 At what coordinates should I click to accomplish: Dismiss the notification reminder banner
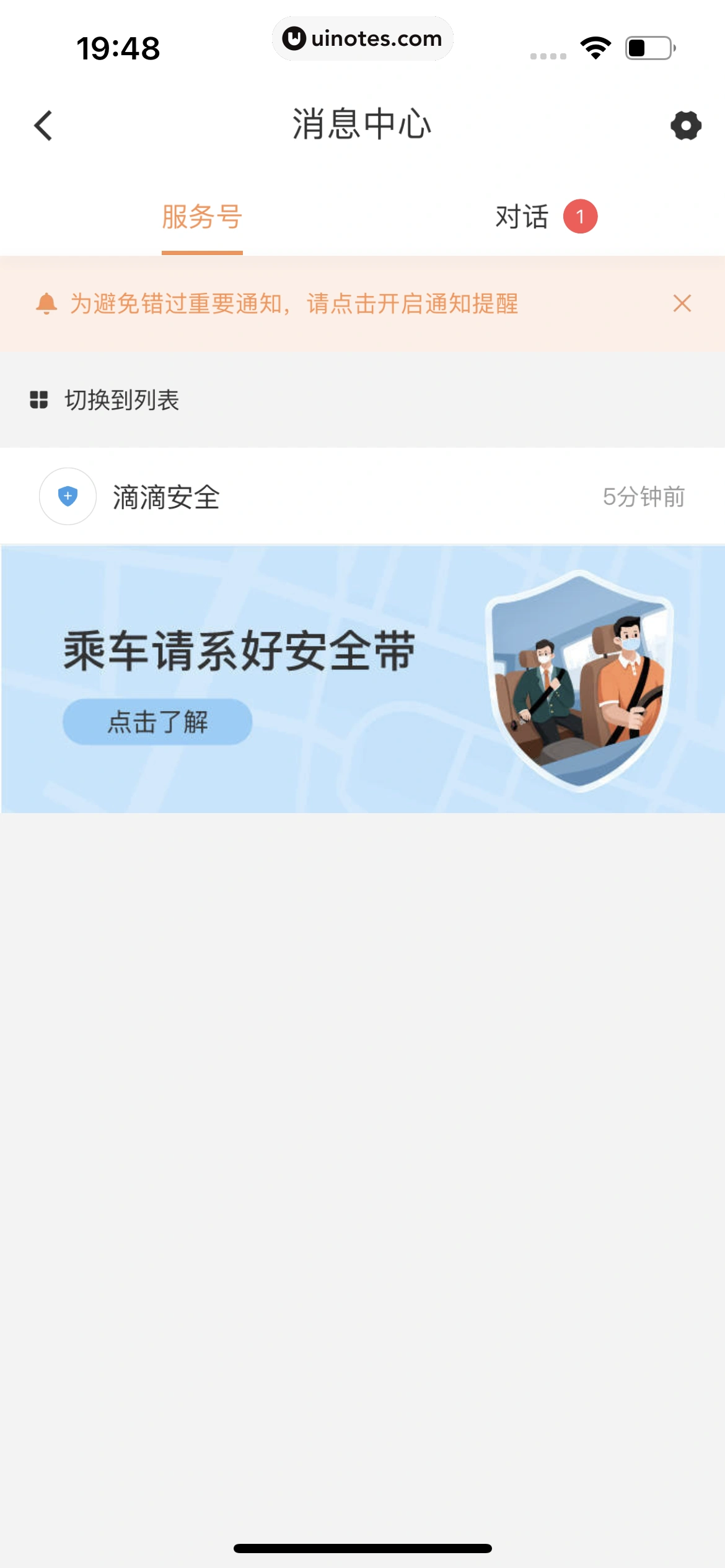click(682, 303)
